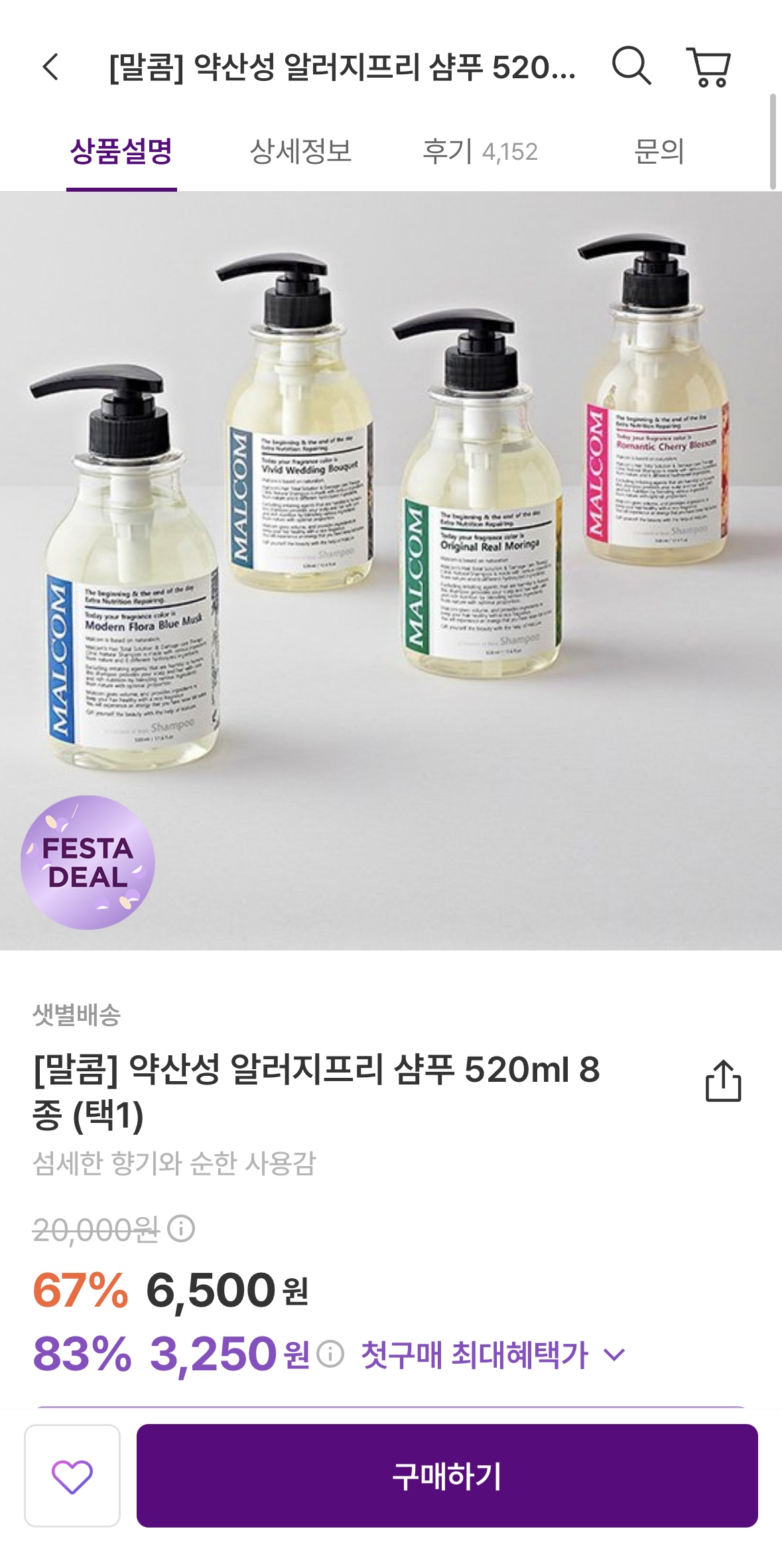Switch to the 문의 tab

659,152
